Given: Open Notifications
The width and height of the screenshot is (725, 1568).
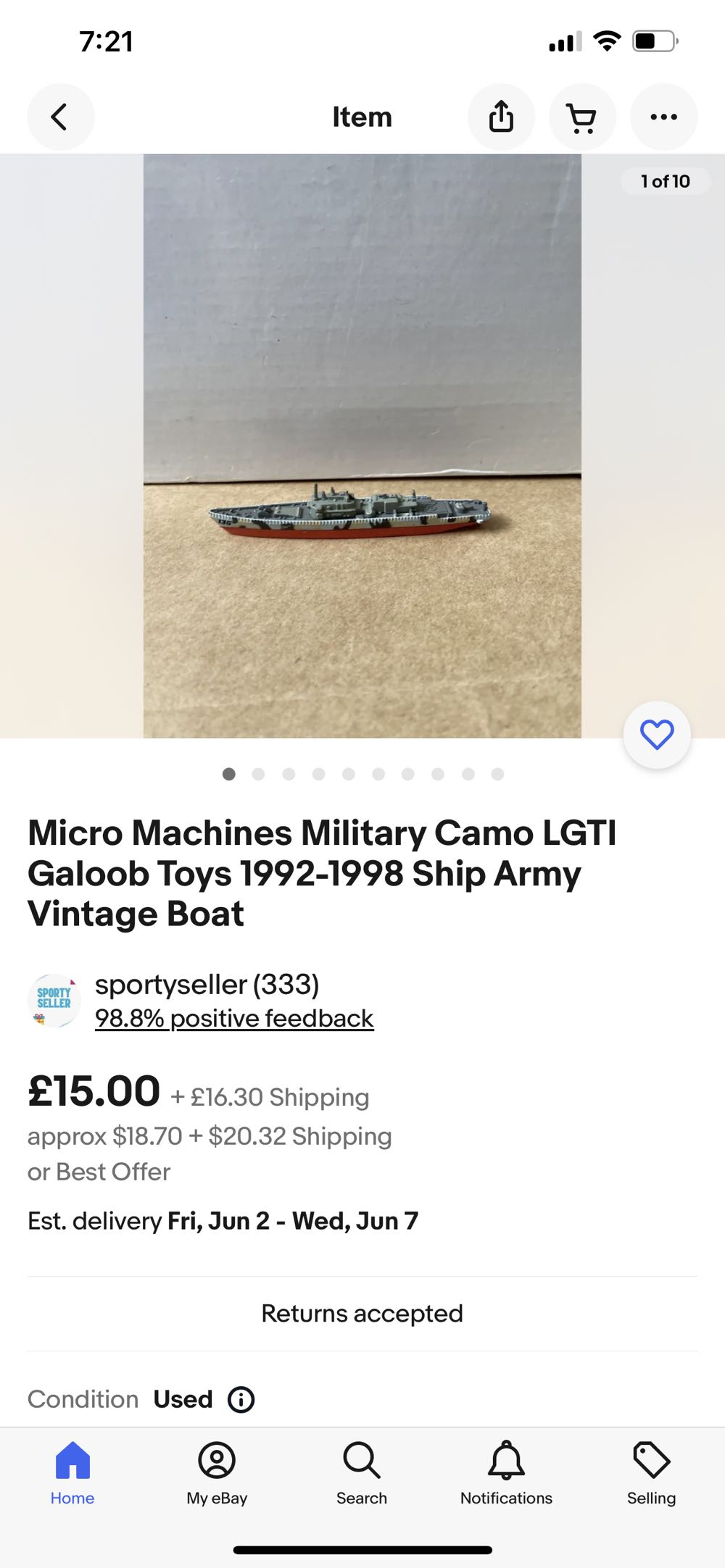Looking at the screenshot, I should 505,1471.
